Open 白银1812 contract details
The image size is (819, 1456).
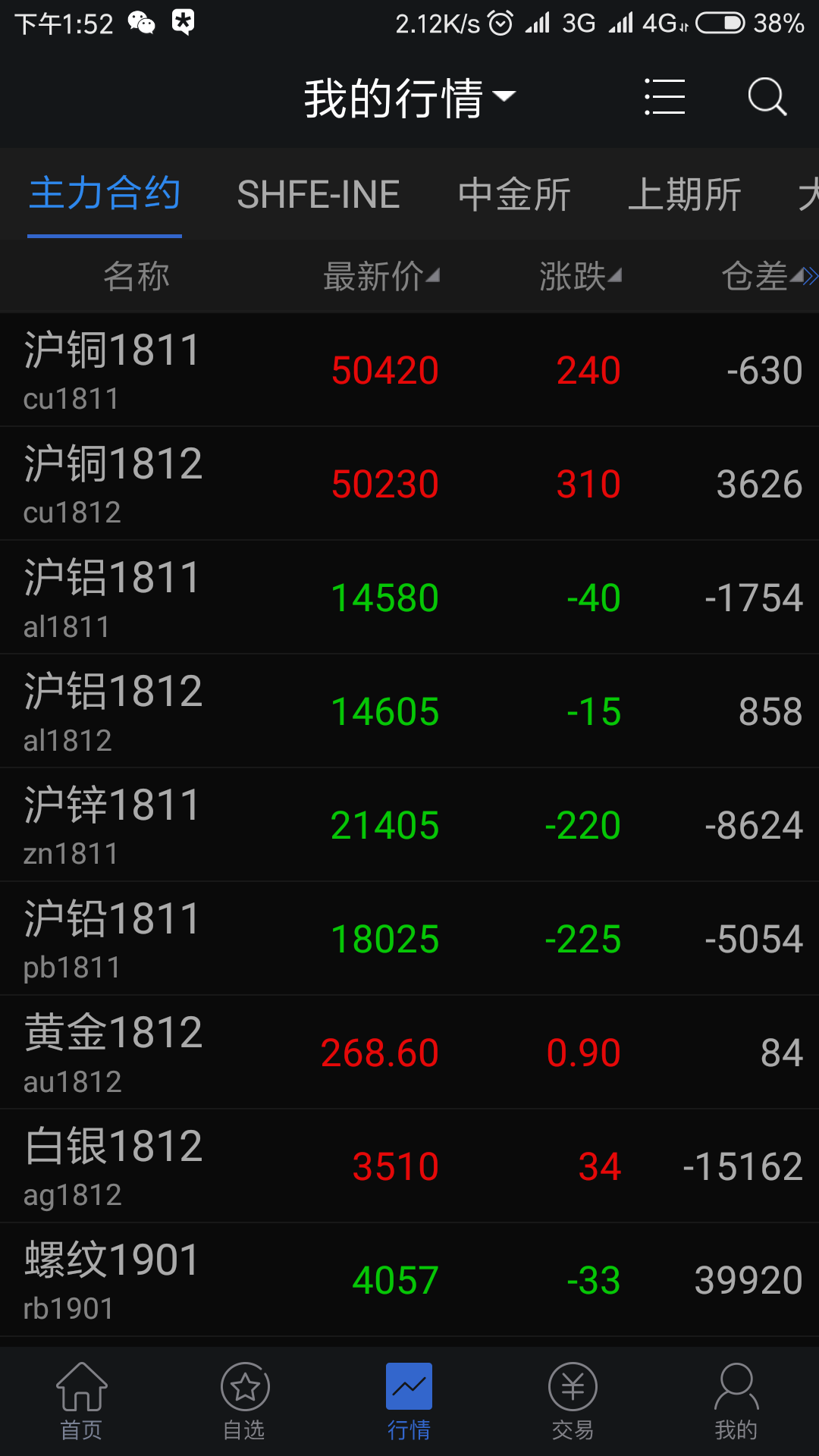point(409,1166)
